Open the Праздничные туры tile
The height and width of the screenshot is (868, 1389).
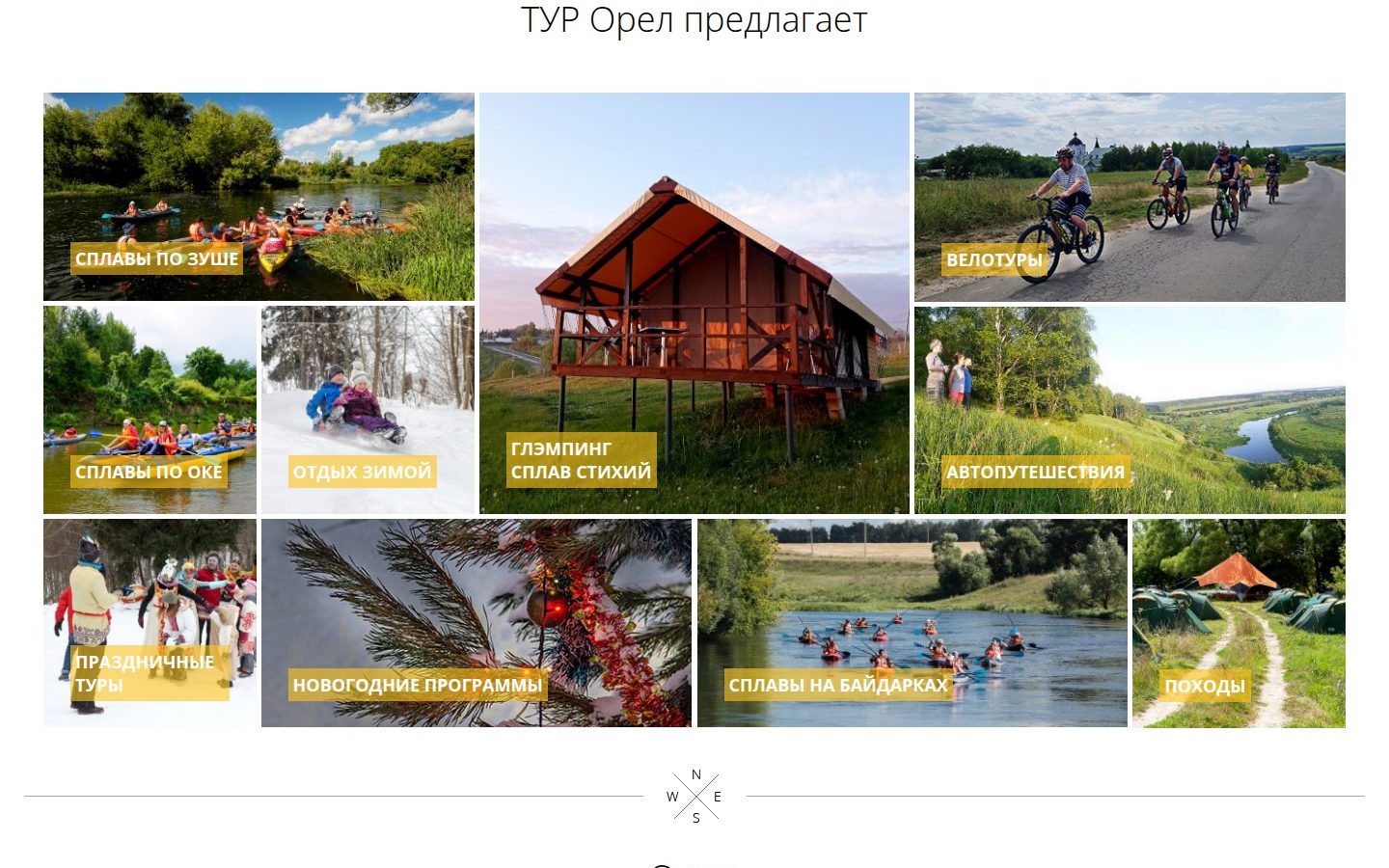150,623
